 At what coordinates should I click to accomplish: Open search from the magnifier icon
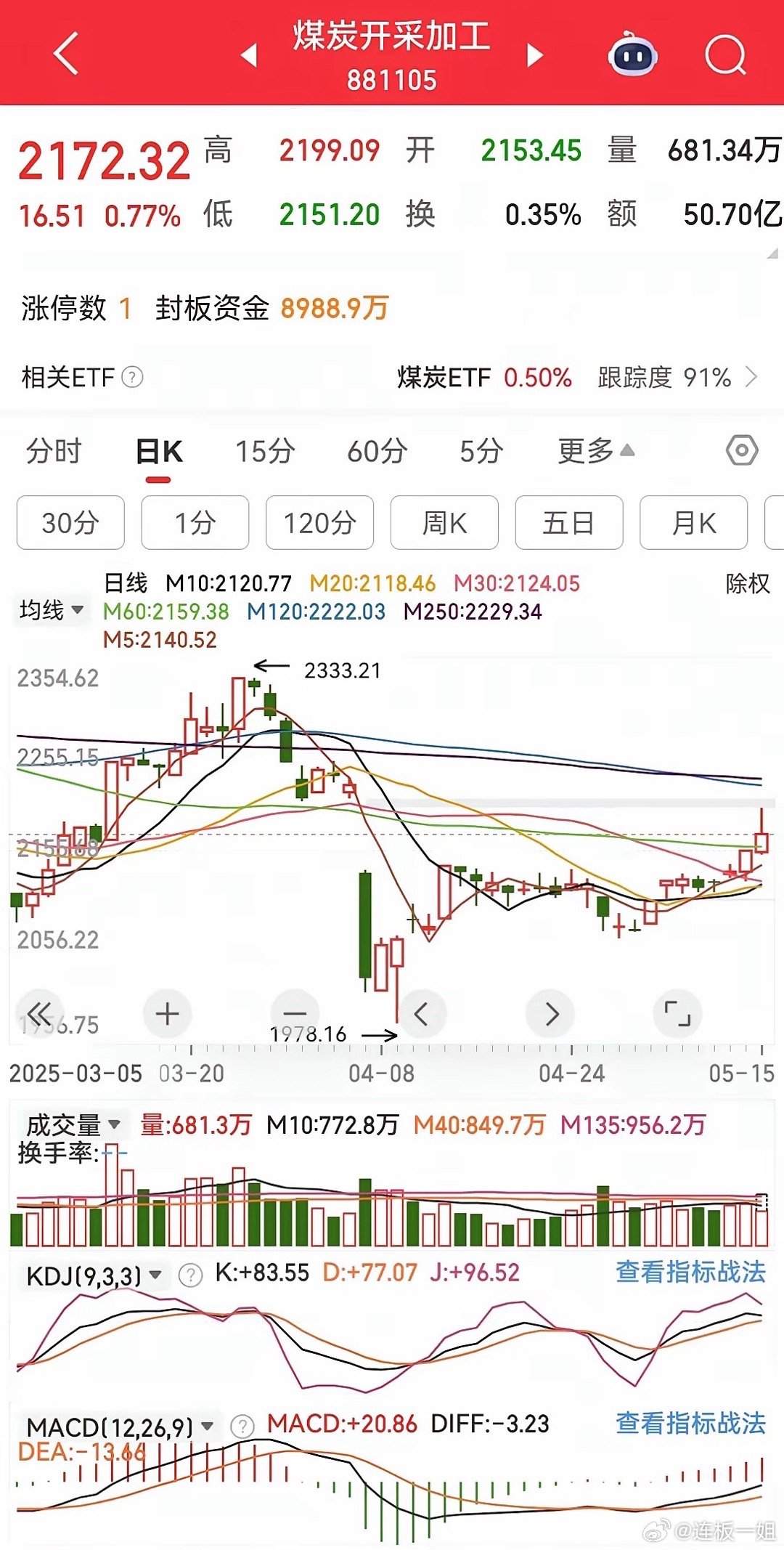point(726,54)
